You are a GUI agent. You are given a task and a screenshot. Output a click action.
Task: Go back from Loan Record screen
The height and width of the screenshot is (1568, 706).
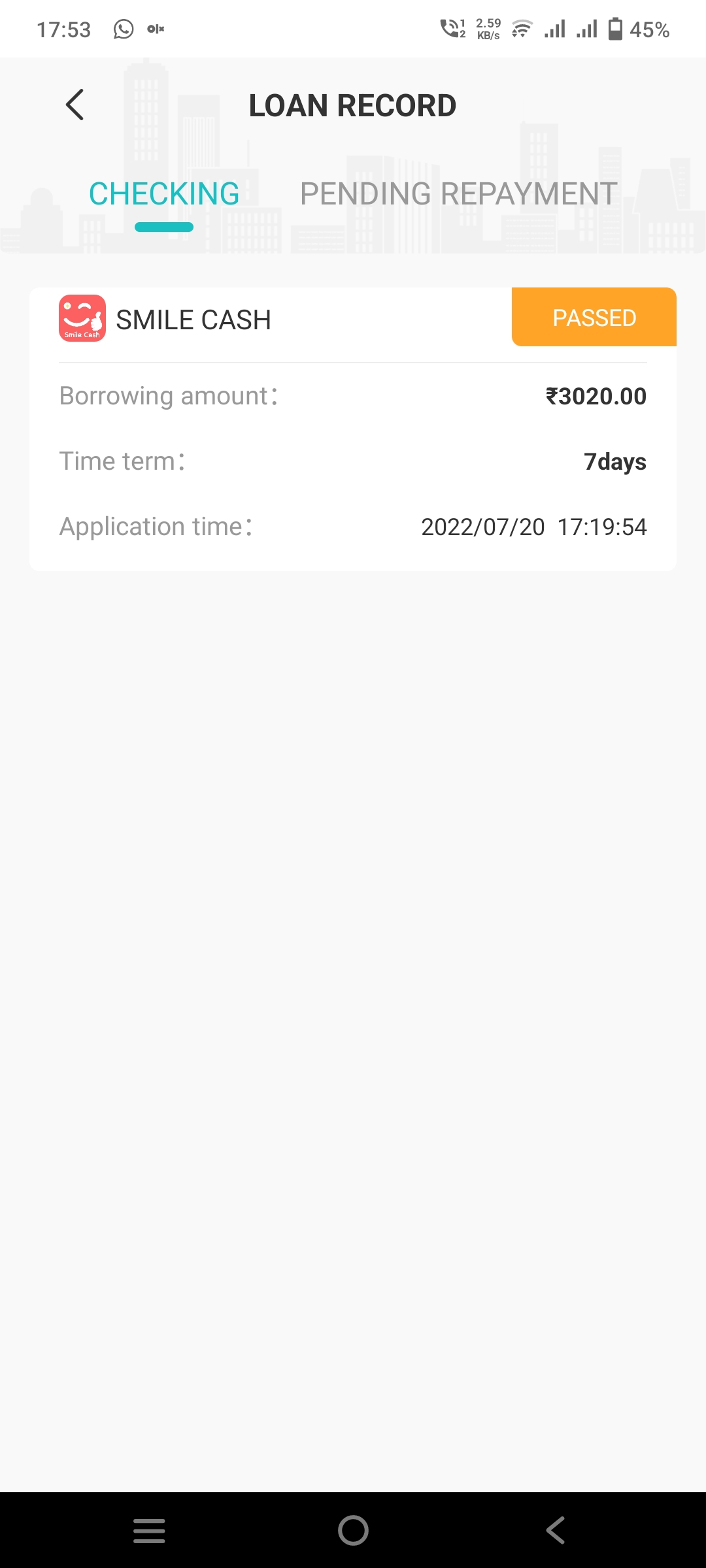point(75,105)
